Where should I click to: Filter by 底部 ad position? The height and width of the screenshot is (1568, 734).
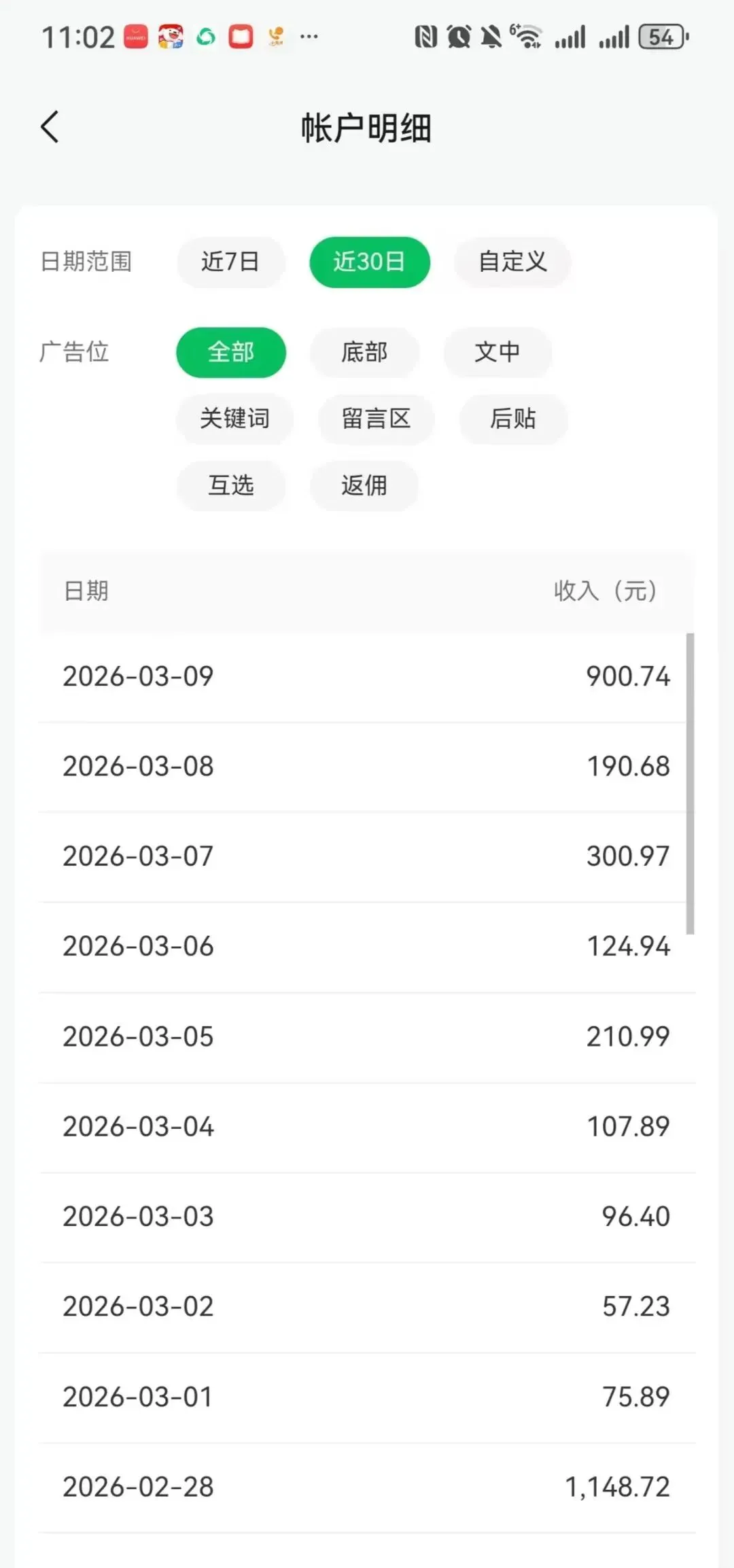click(364, 352)
